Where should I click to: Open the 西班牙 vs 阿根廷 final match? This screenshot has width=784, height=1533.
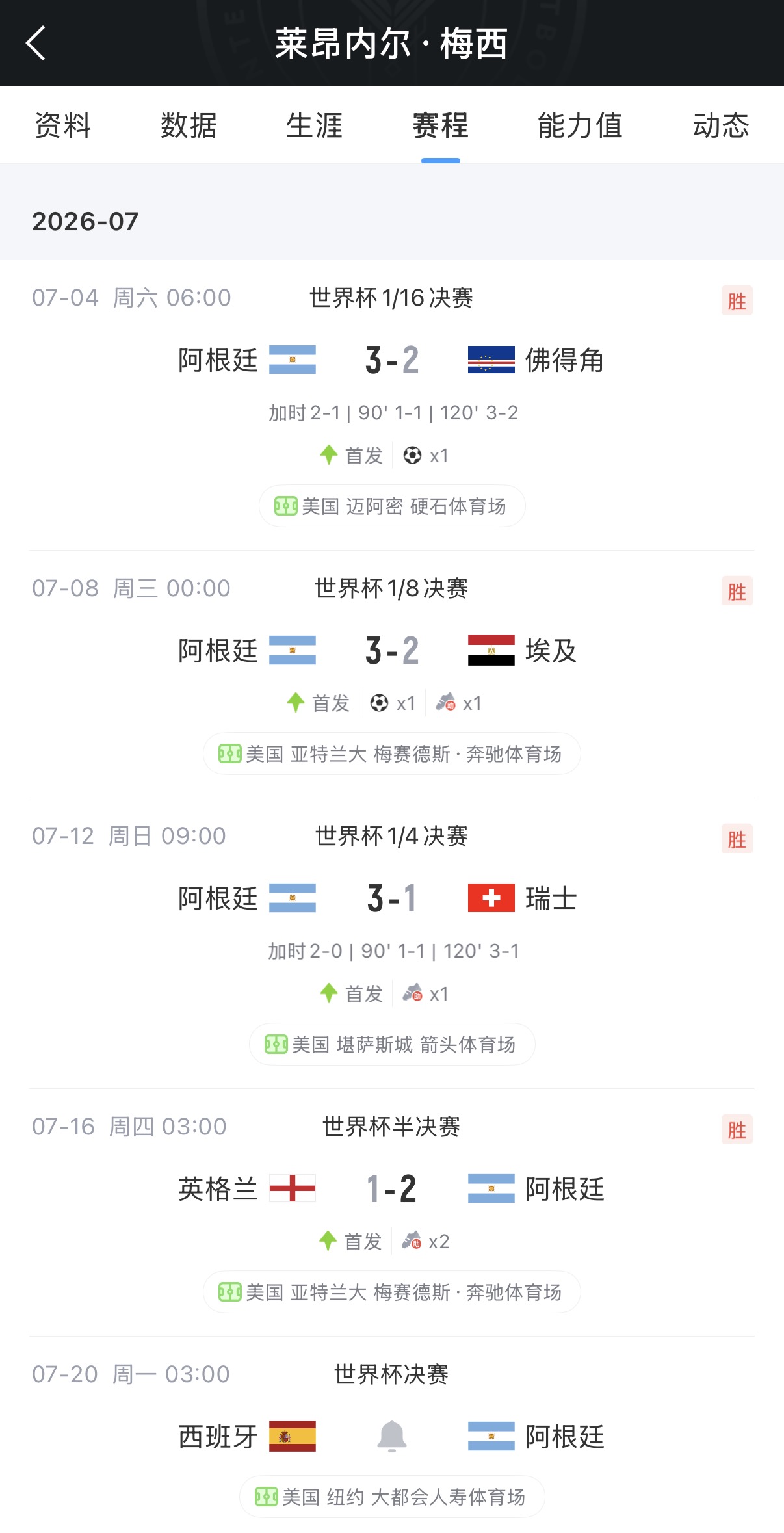click(392, 1435)
